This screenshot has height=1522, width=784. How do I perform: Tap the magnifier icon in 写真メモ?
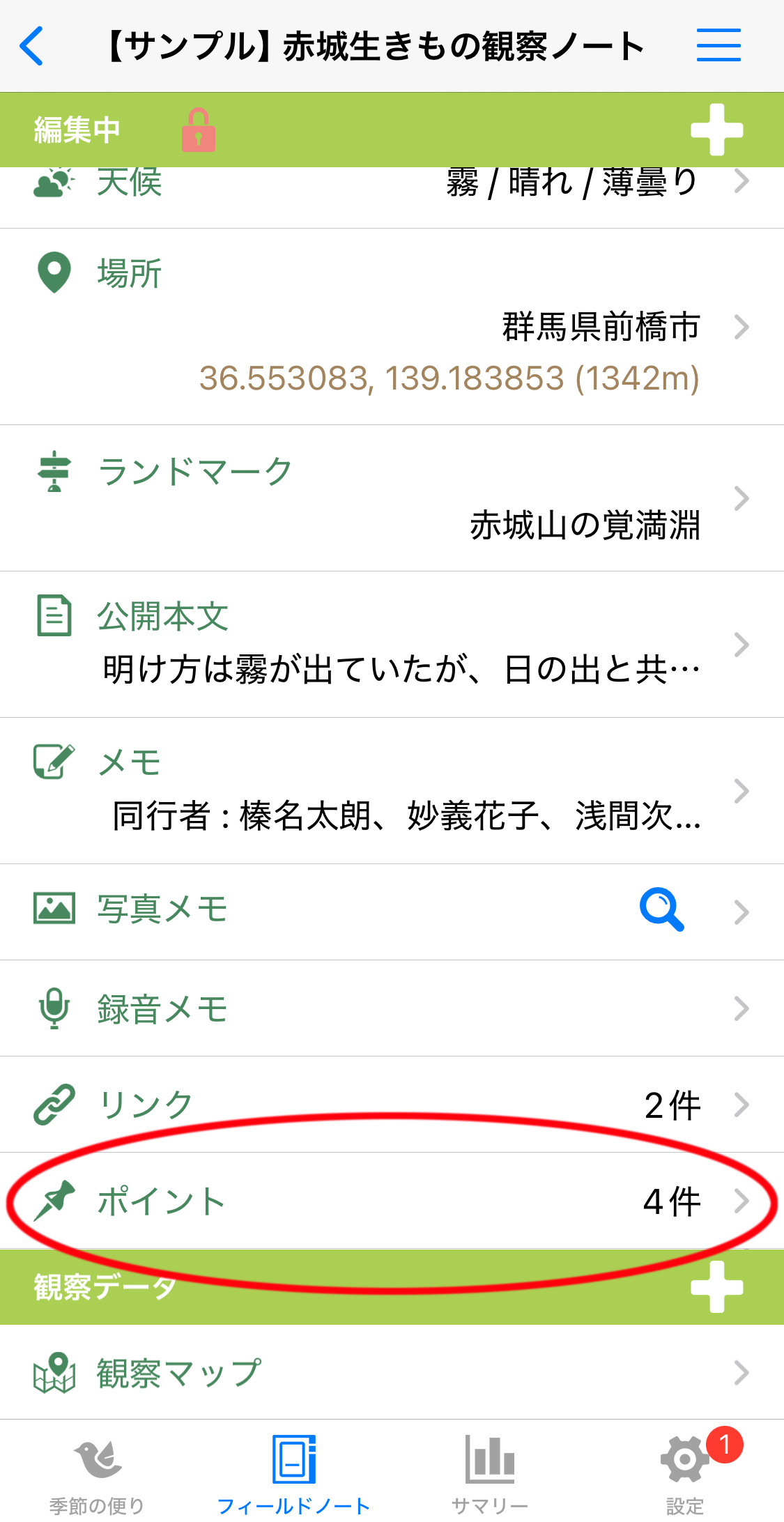661,910
